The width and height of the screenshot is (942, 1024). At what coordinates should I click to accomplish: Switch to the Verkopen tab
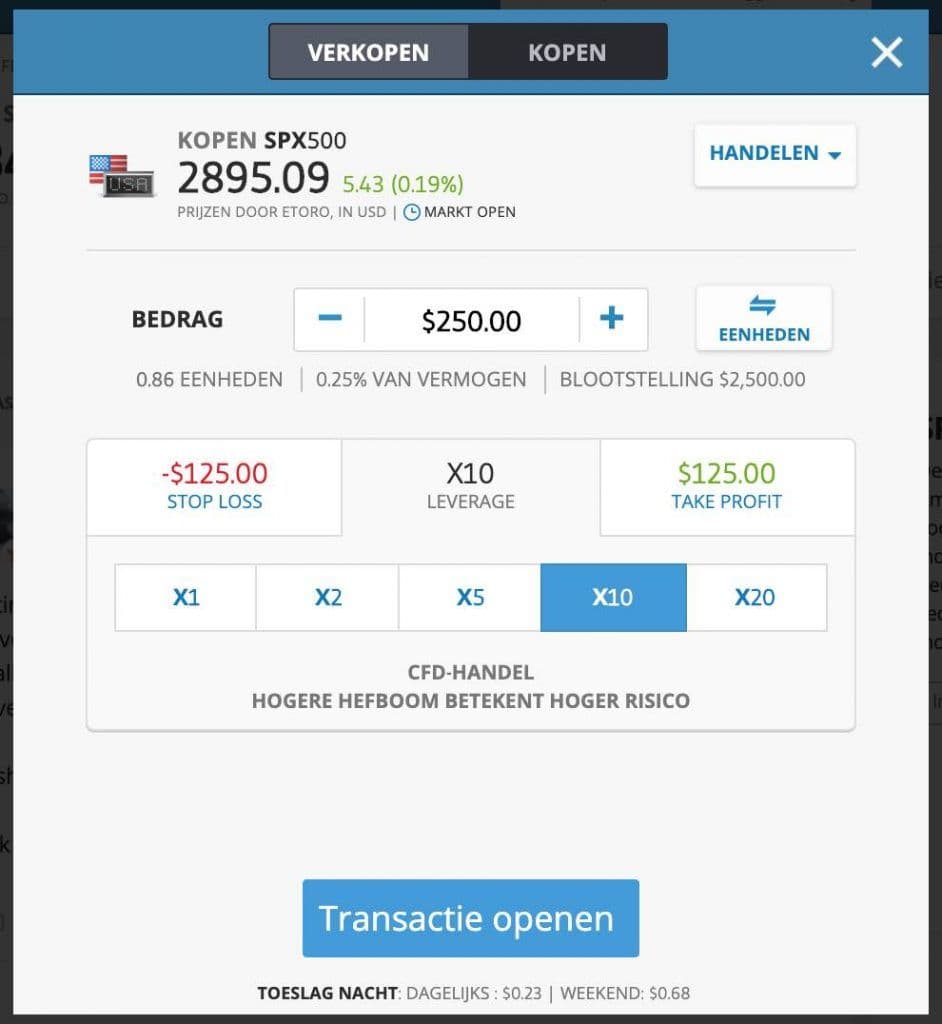click(368, 52)
